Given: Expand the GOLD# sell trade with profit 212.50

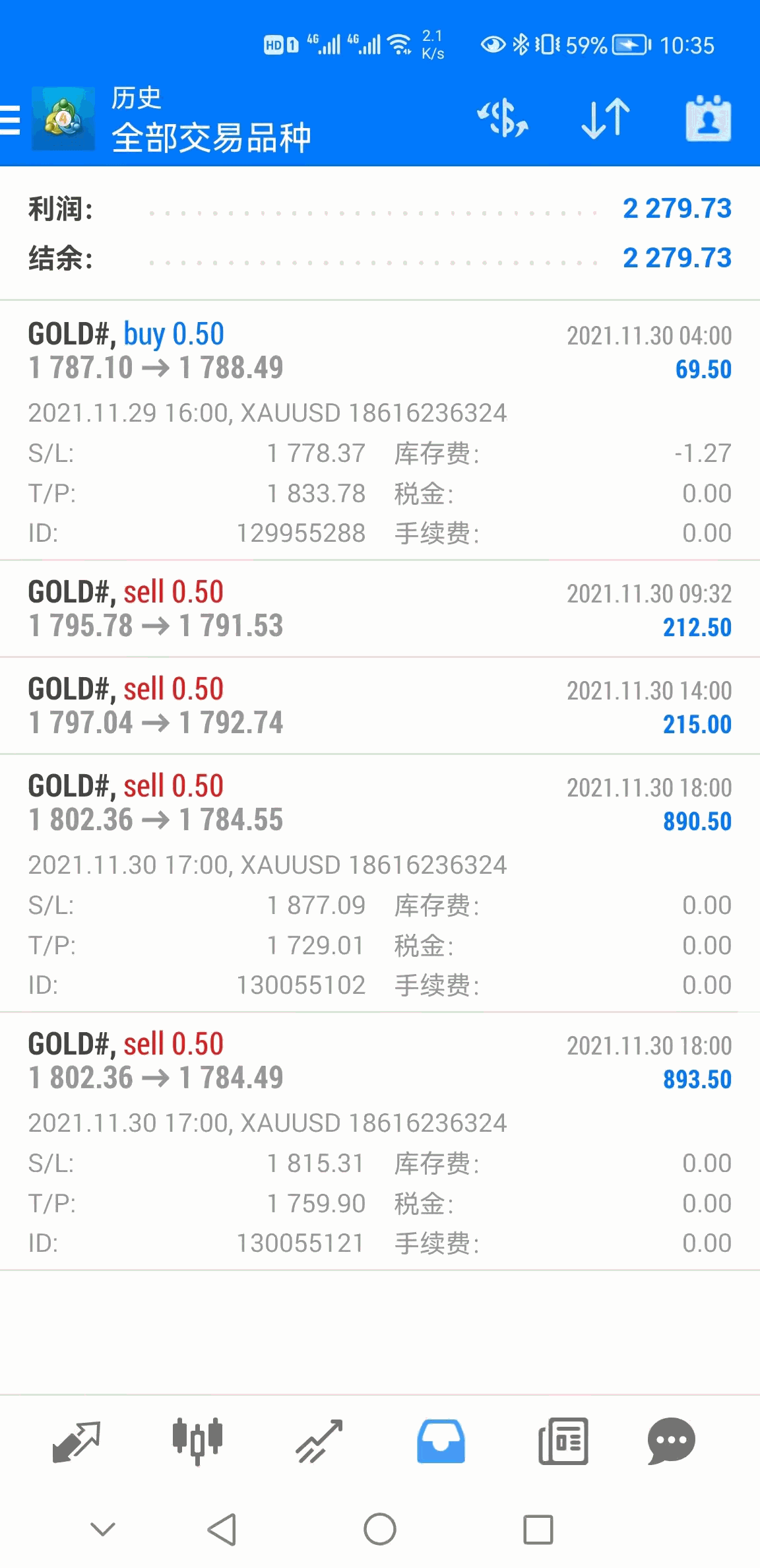Looking at the screenshot, I should click(379, 608).
